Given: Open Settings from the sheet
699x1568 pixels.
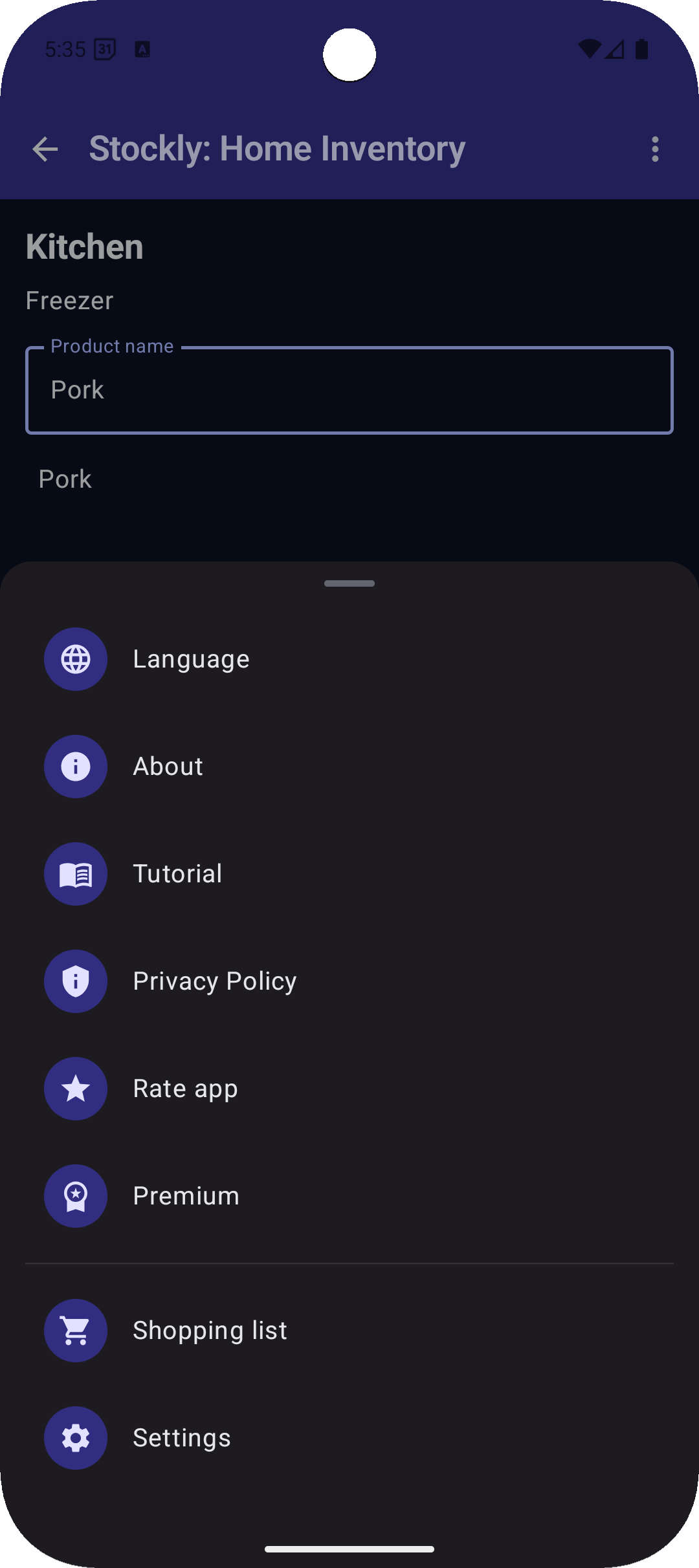Looking at the screenshot, I should click(x=181, y=1438).
